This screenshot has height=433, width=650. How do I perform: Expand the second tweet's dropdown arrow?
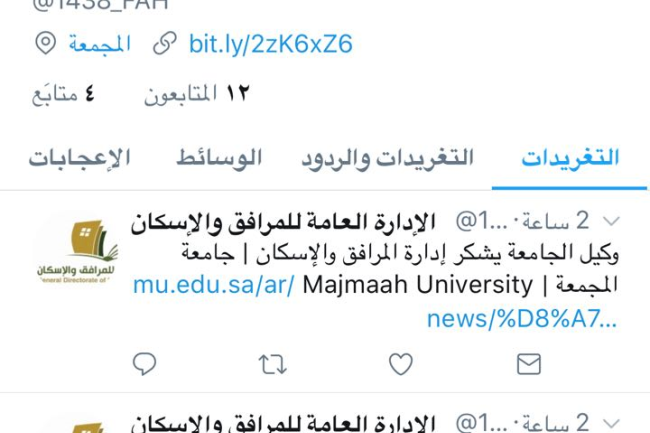[x=611, y=422]
